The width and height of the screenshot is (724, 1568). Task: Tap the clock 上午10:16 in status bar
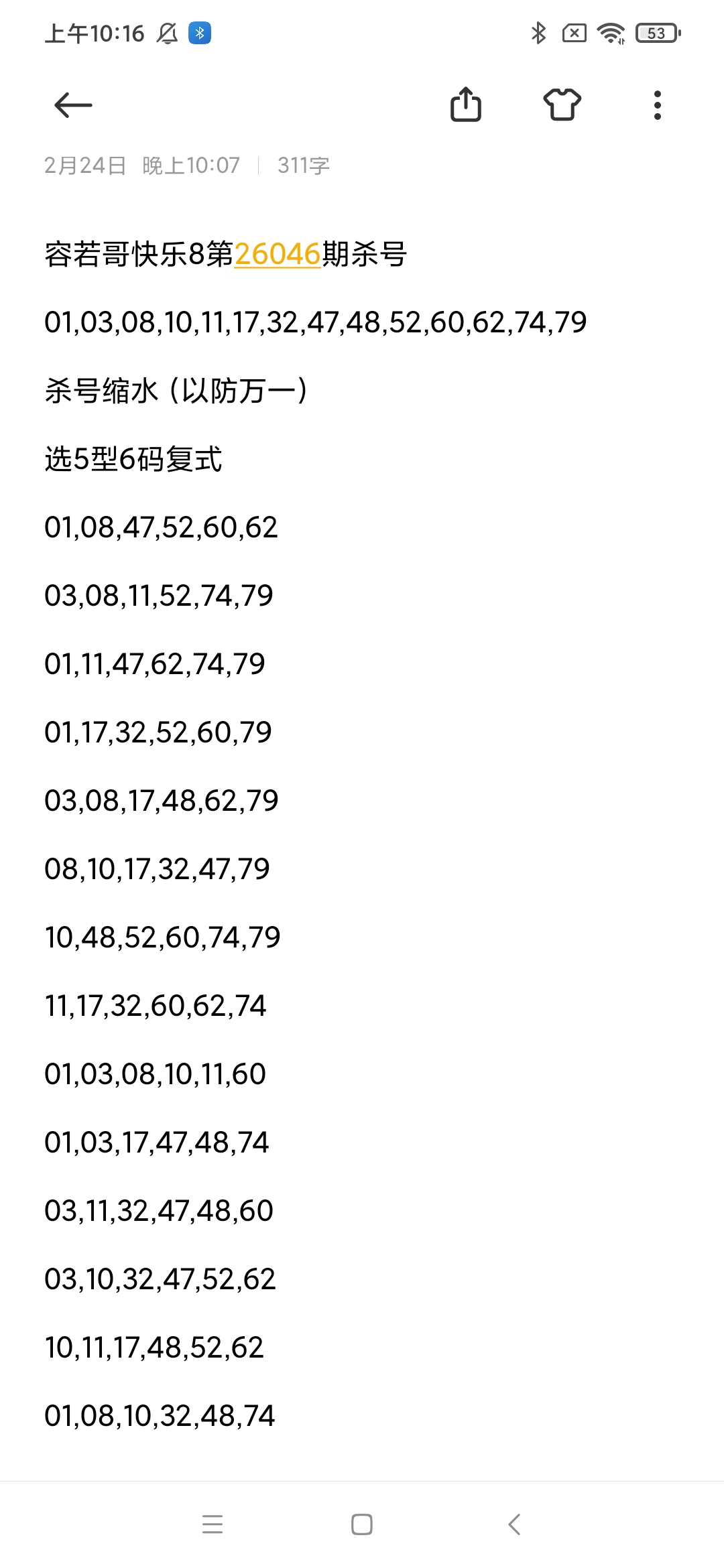(x=94, y=32)
